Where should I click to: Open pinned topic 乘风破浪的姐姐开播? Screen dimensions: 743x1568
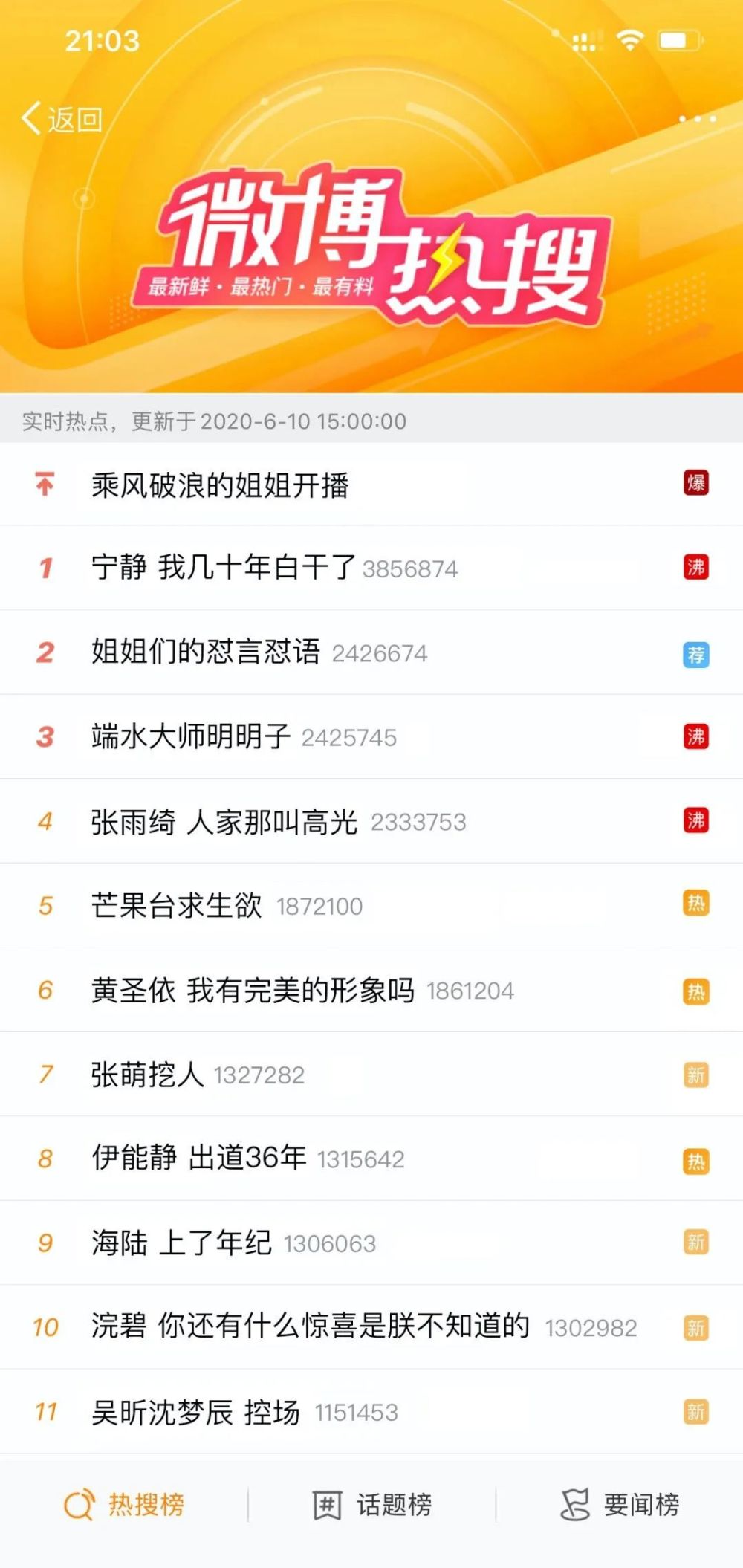(220, 485)
